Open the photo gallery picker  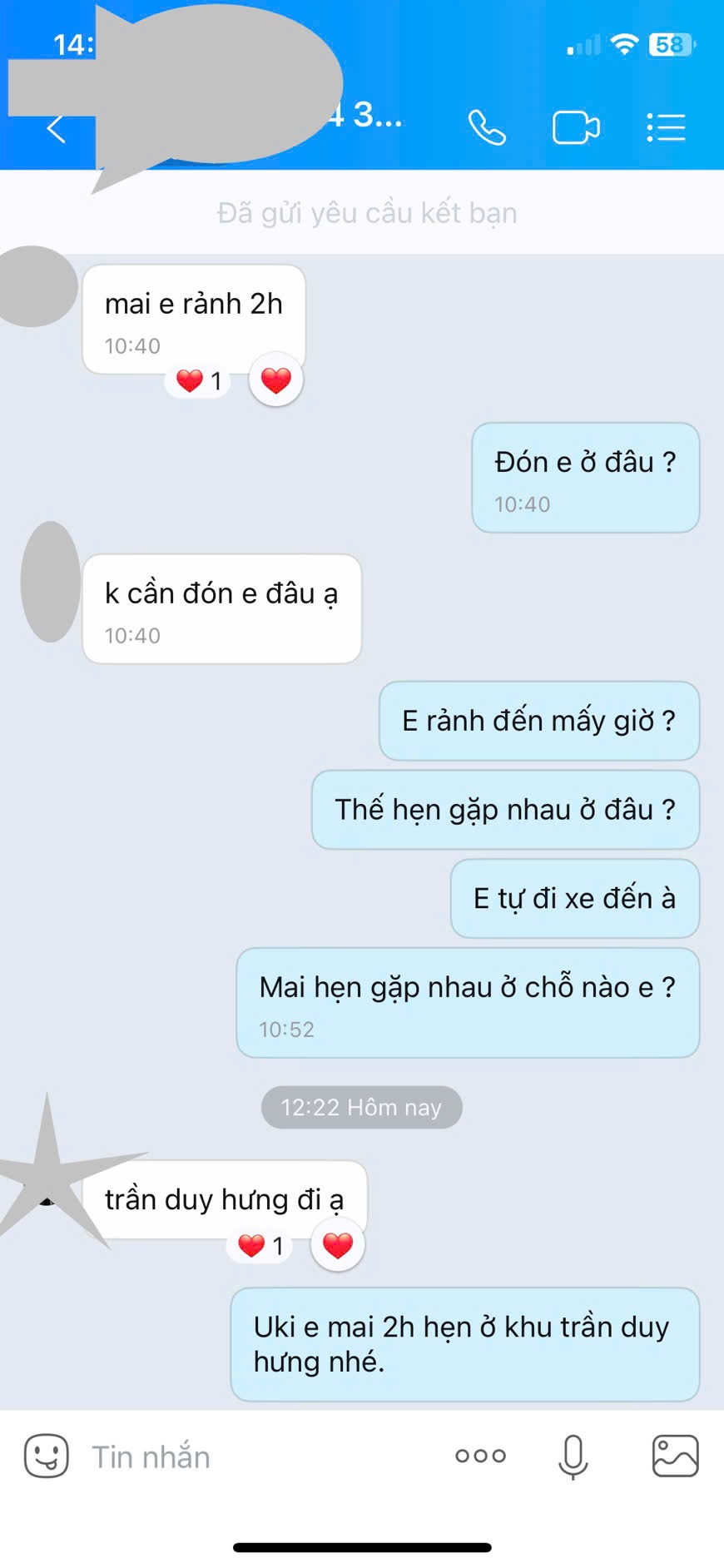(675, 1456)
